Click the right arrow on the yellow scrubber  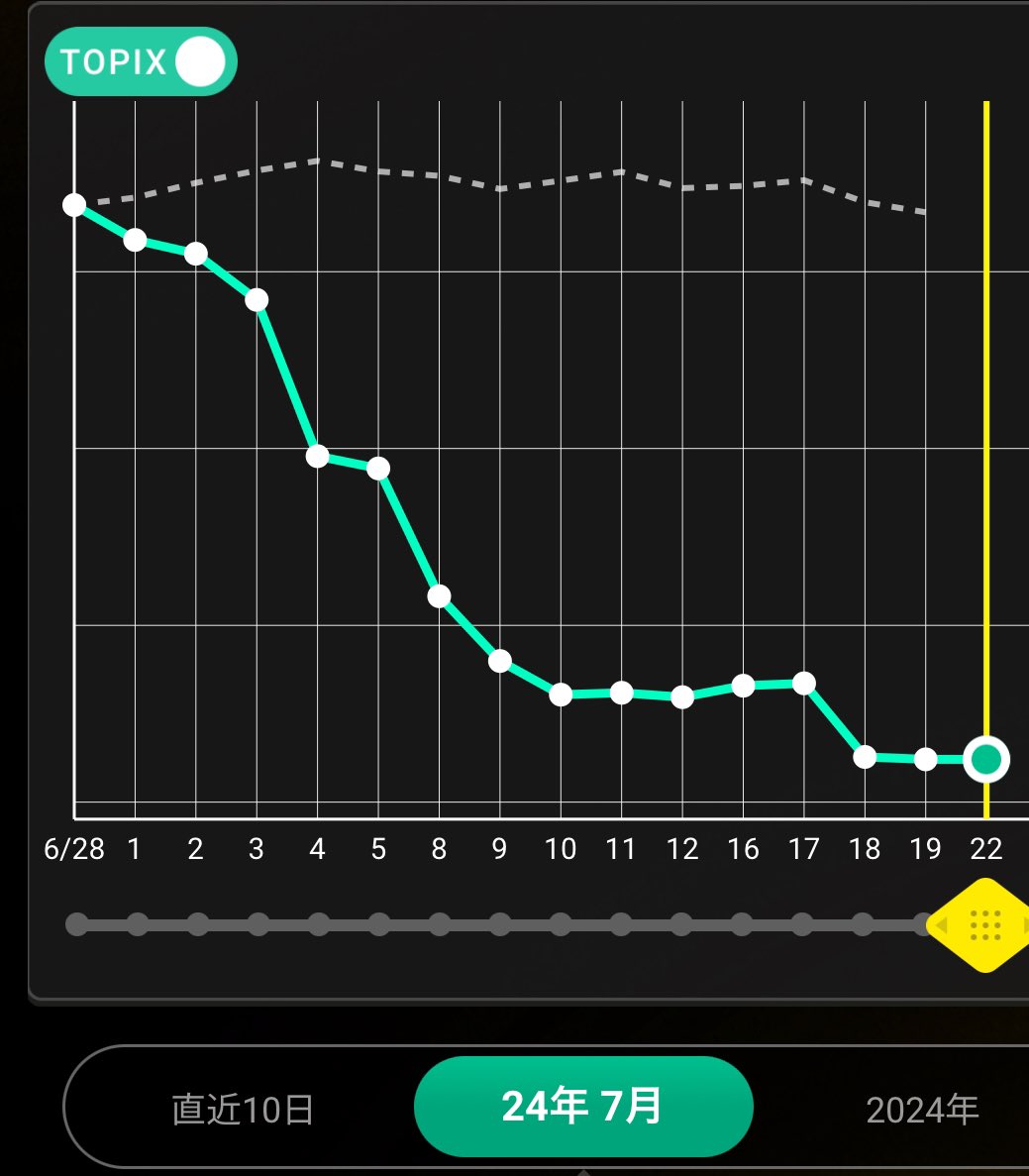1025,924
